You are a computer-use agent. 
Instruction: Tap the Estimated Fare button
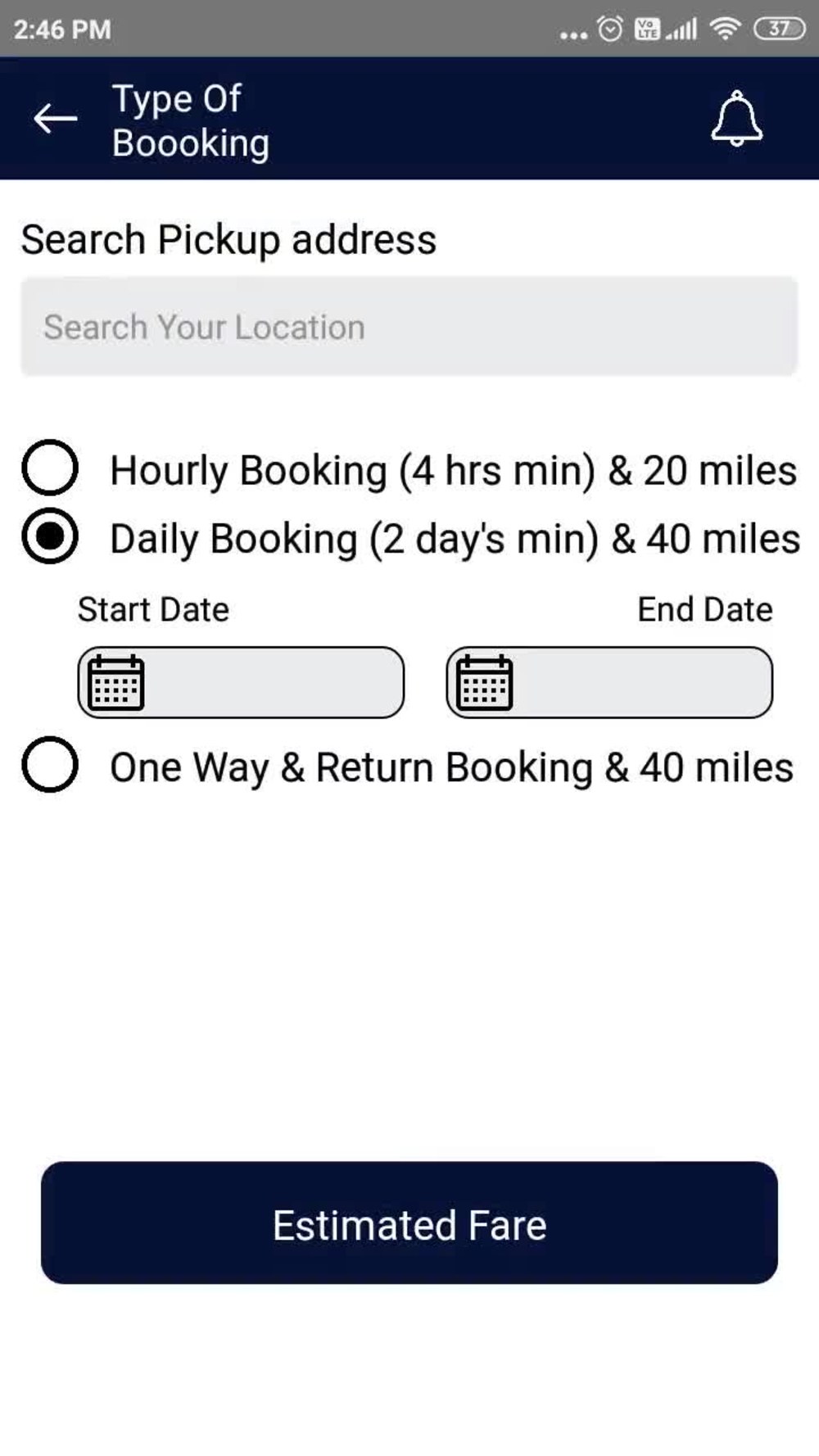click(x=409, y=1223)
